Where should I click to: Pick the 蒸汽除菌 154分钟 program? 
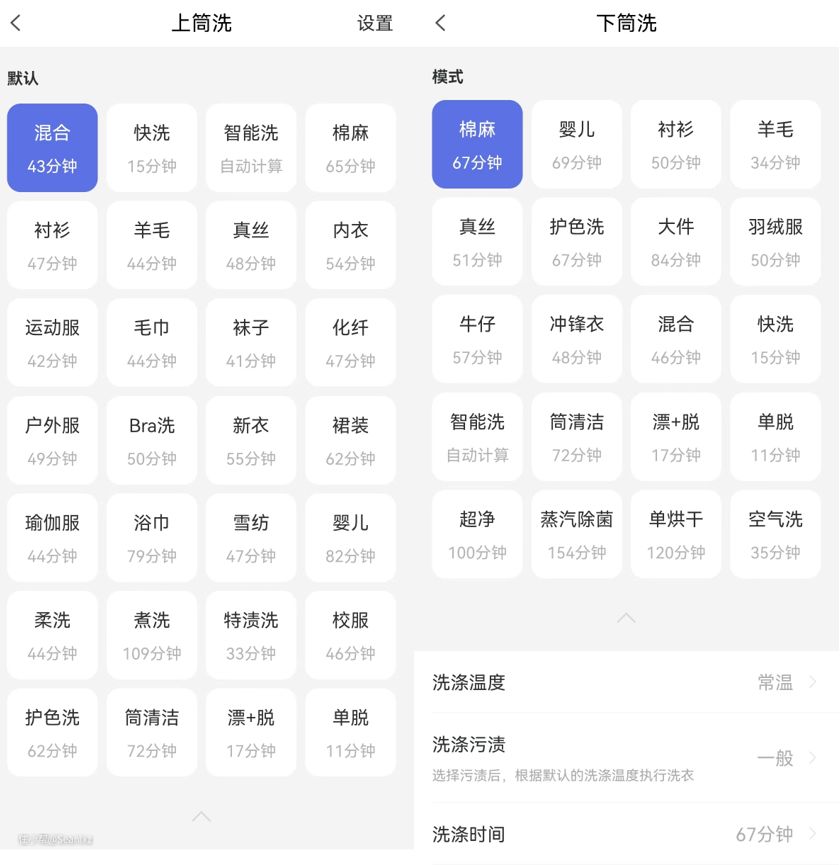(x=577, y=534)
